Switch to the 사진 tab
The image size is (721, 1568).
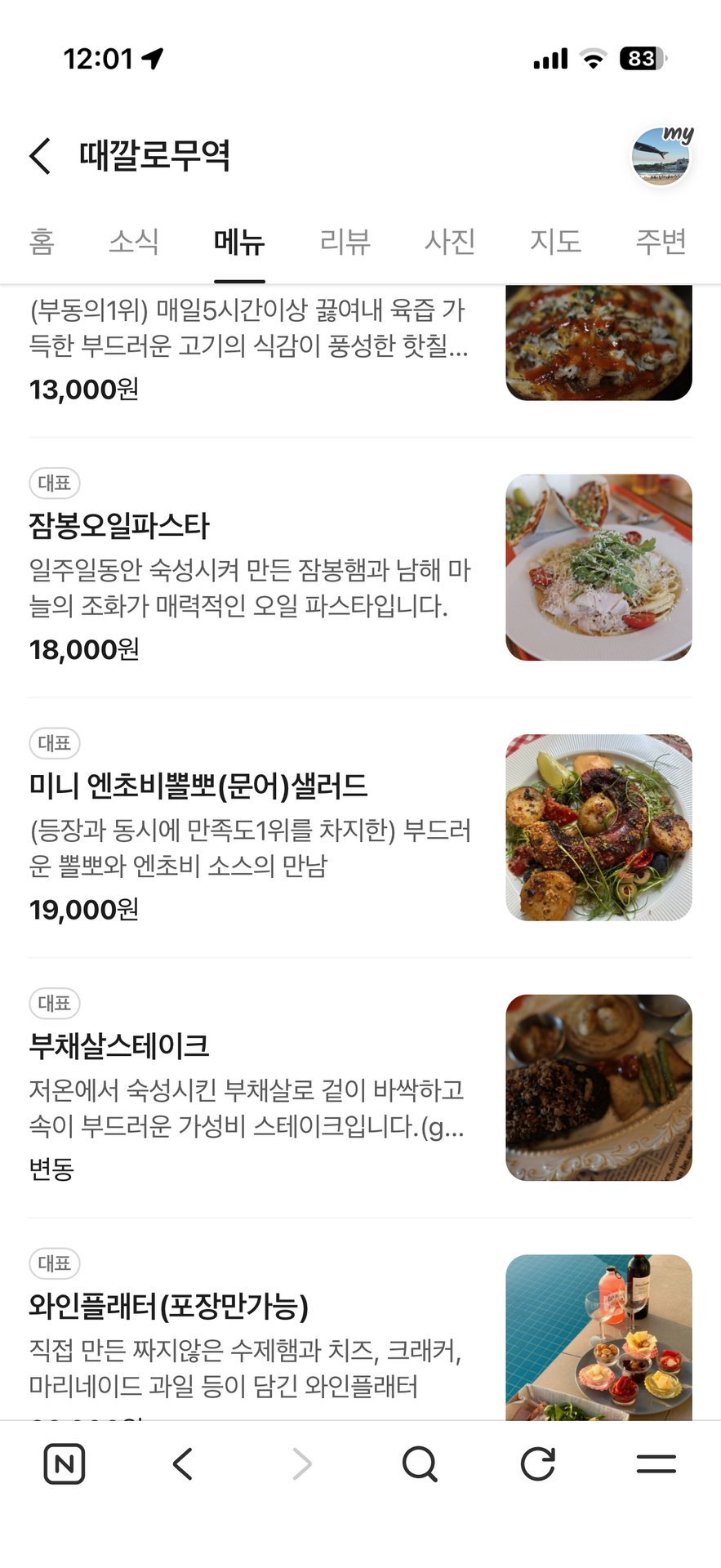click(450, 242)
